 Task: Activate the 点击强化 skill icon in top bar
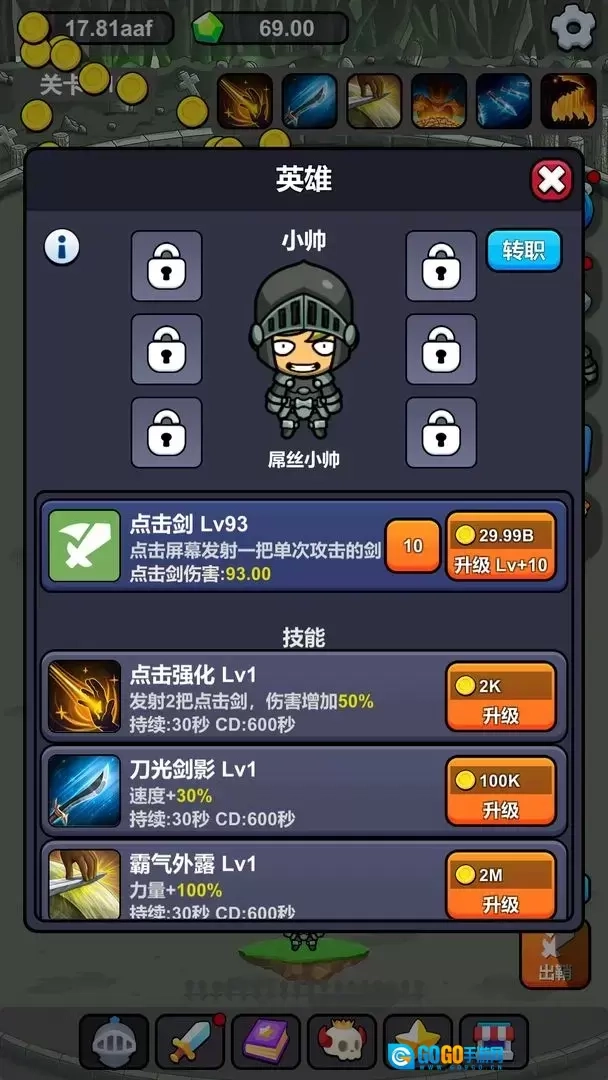[245, 100]
